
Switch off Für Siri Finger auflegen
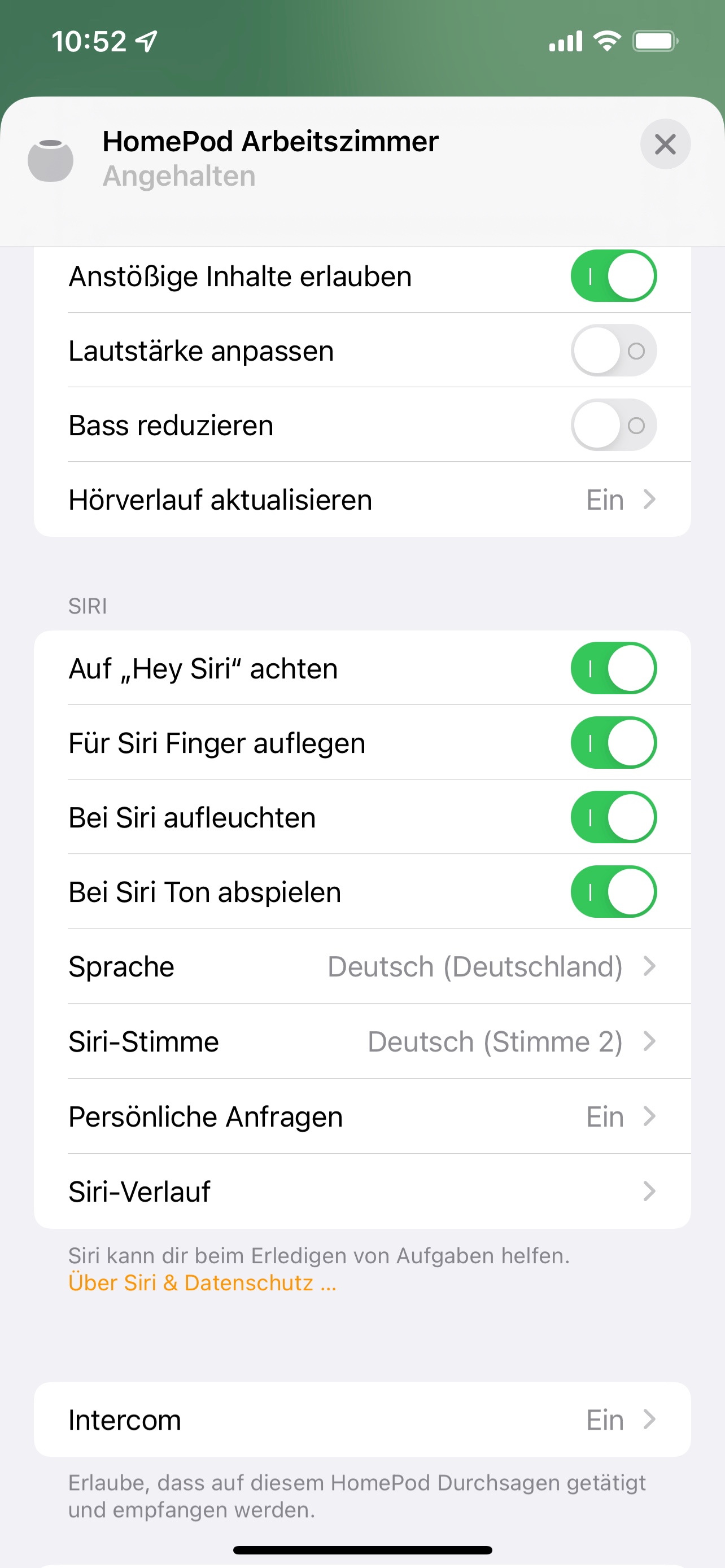pyautogui.click(x=613, y=743)
